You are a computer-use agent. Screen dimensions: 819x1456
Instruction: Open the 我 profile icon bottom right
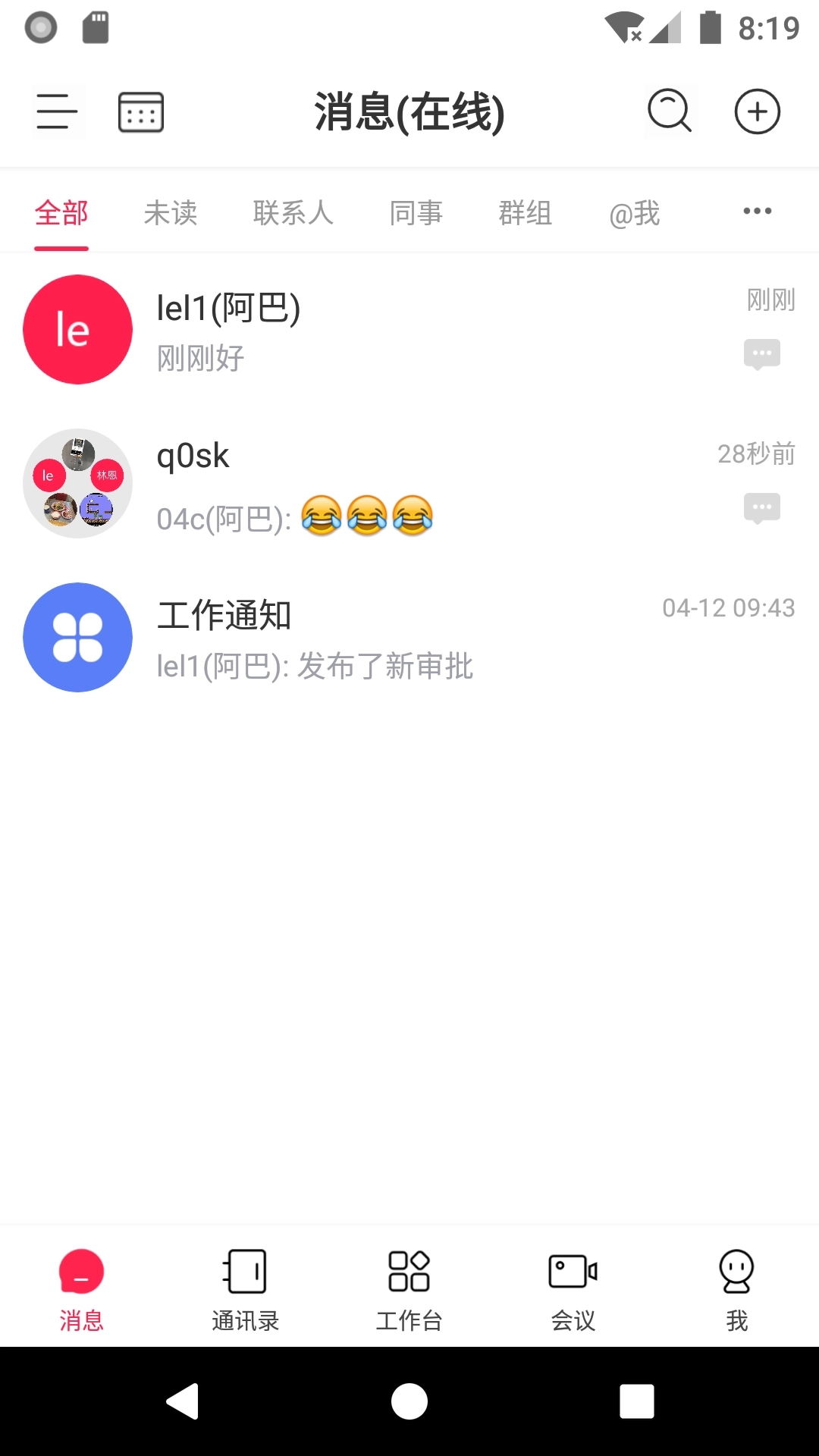[736, 1283]
